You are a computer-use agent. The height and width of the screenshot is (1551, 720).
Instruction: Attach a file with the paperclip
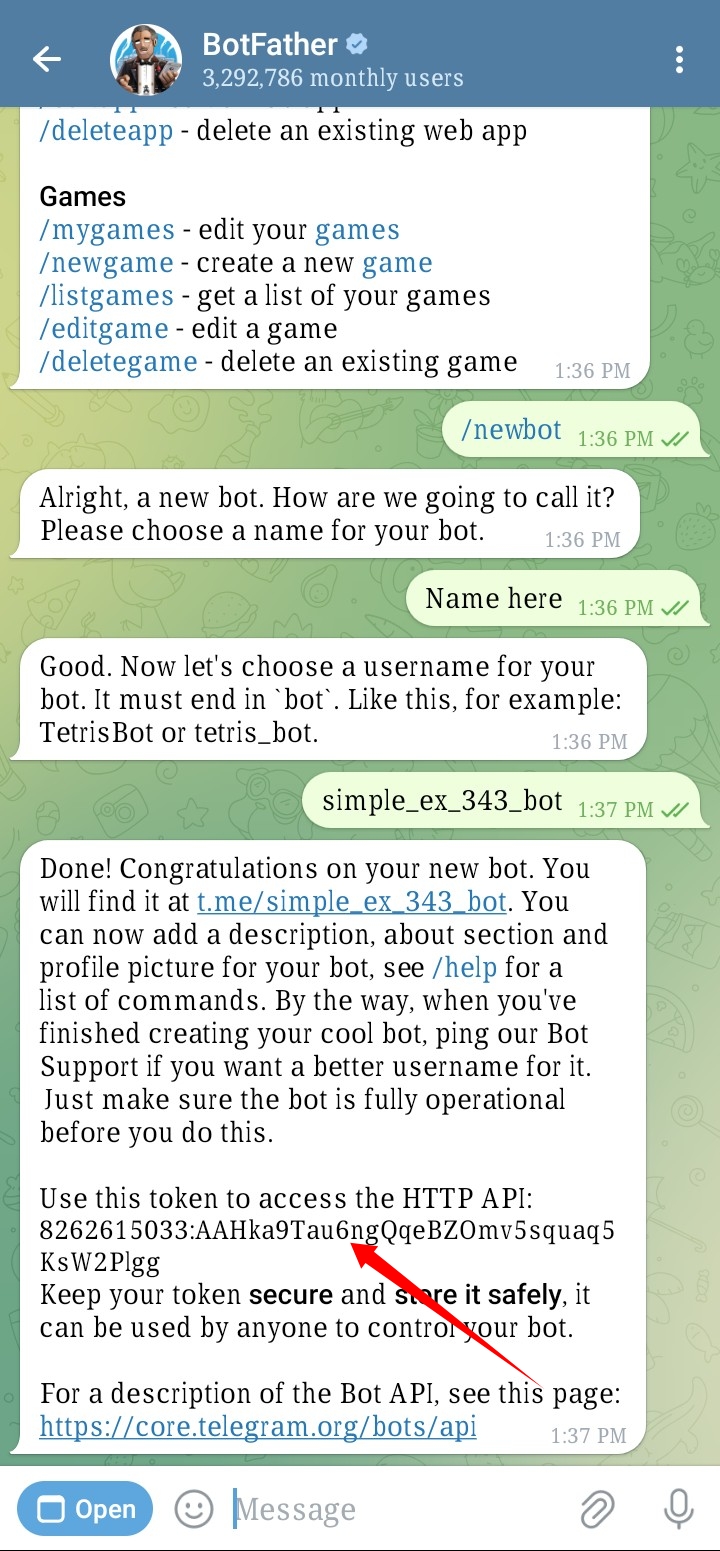click(x=597, y=1509)
